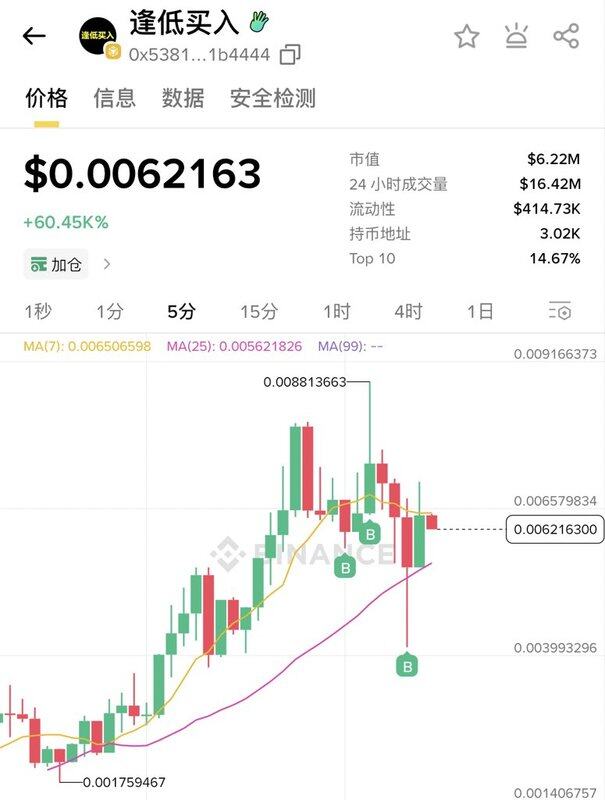Switch to the 信息 tab
The height and width of the screenshot is (800, 605).
point(114,98)
